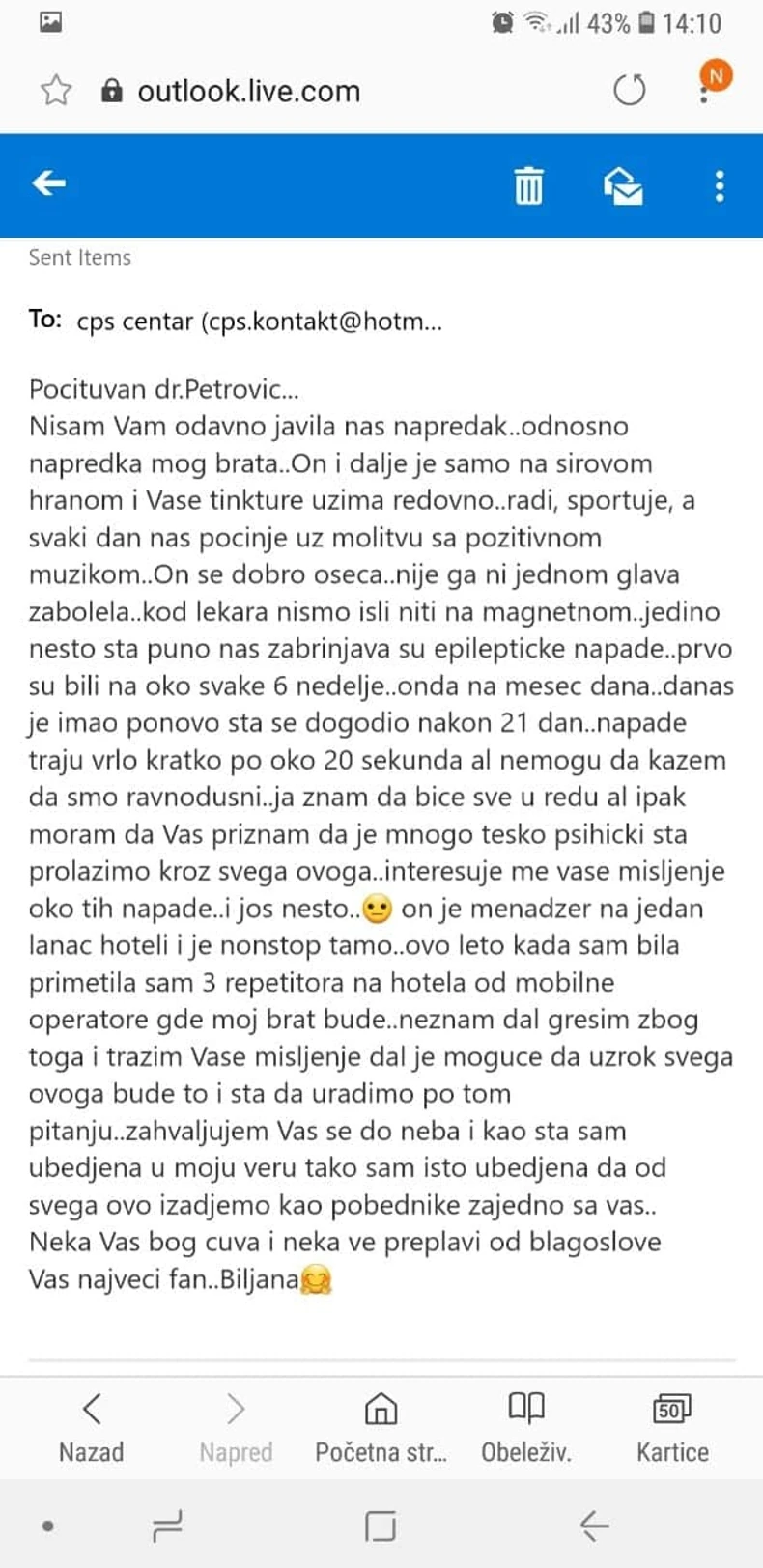This screenshot has height=1568, width=763.
Task: Tap the outlook.live.com address bar
Action: (248, 91)
